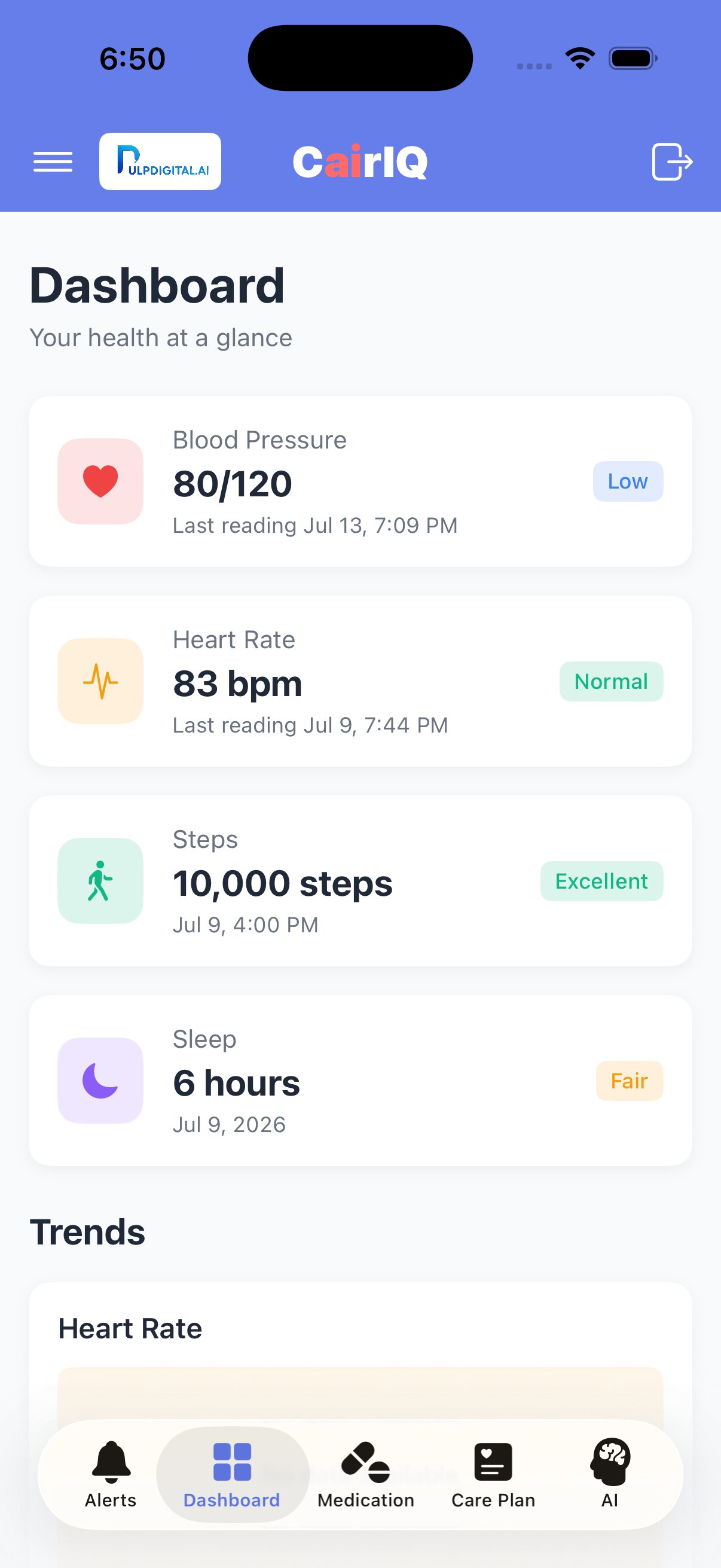The width and height of the screenshot is (721, 1568).
Task: Tap the logout icon
Action: click(x=672, y=162)
